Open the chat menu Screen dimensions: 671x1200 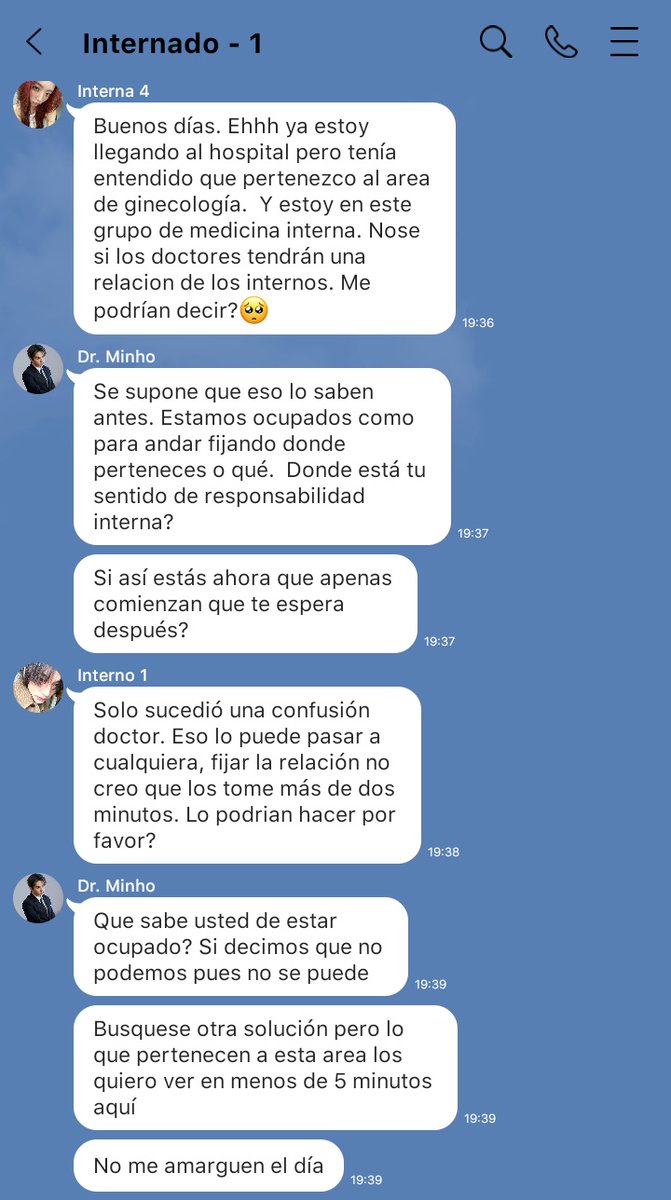click(x=624, y=42)
